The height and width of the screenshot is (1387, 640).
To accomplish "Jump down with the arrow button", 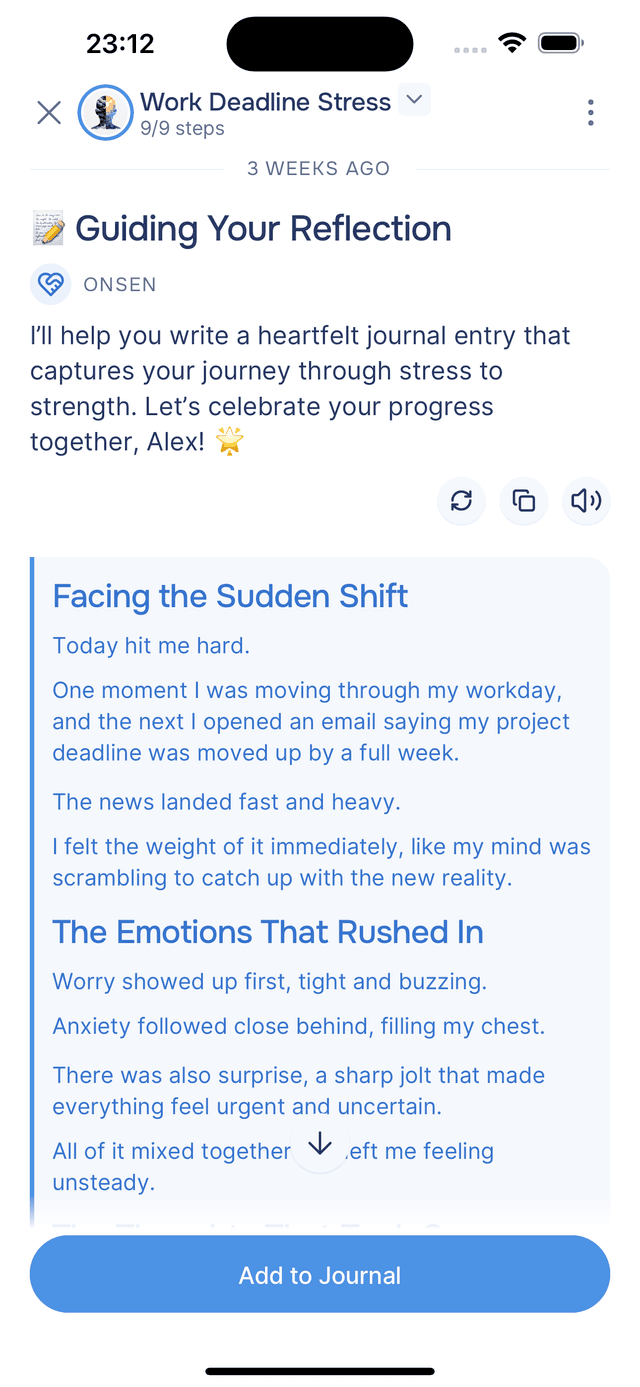I will point(319,1144).
